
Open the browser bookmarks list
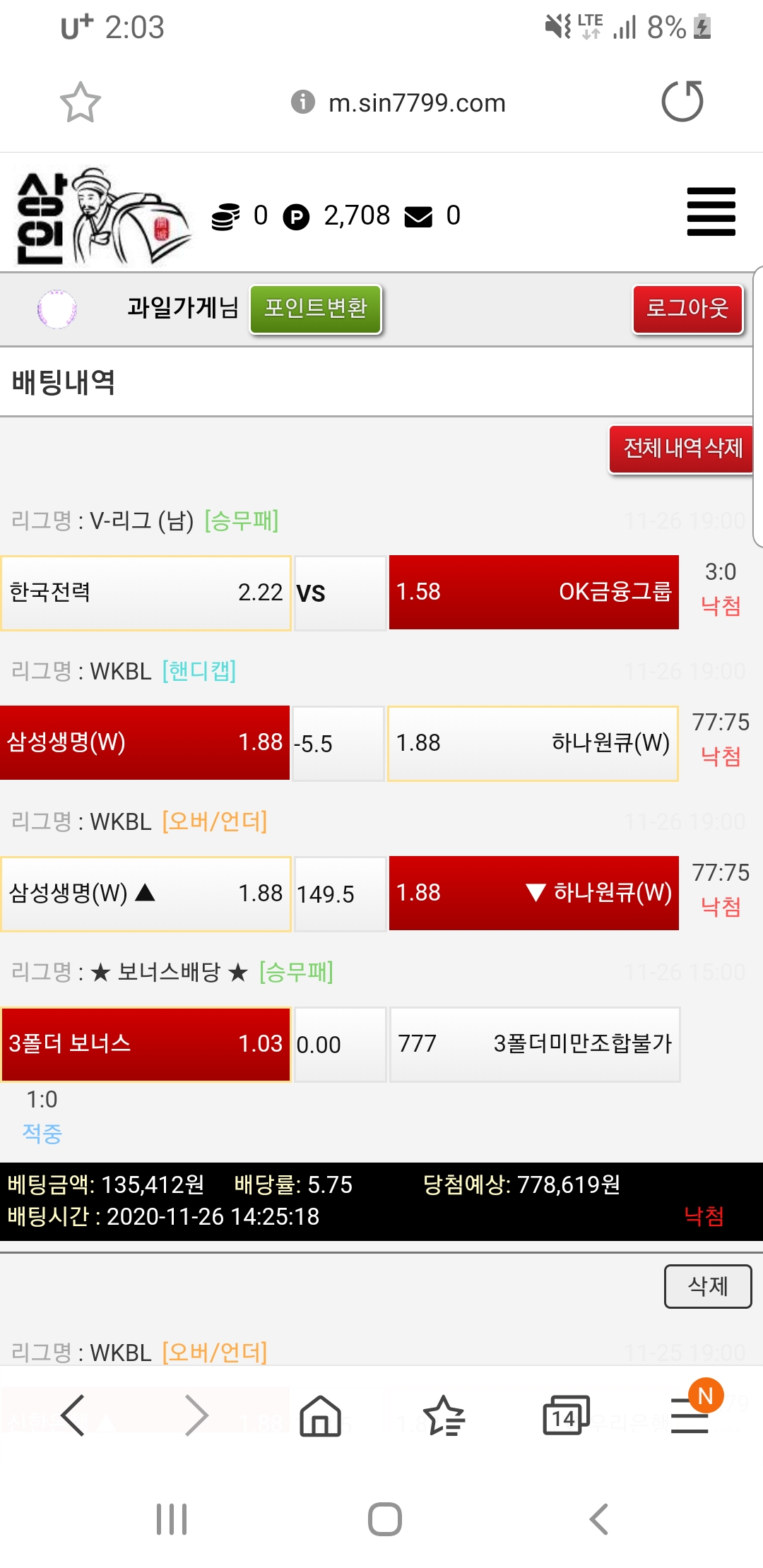click(x=444, y=1415)
